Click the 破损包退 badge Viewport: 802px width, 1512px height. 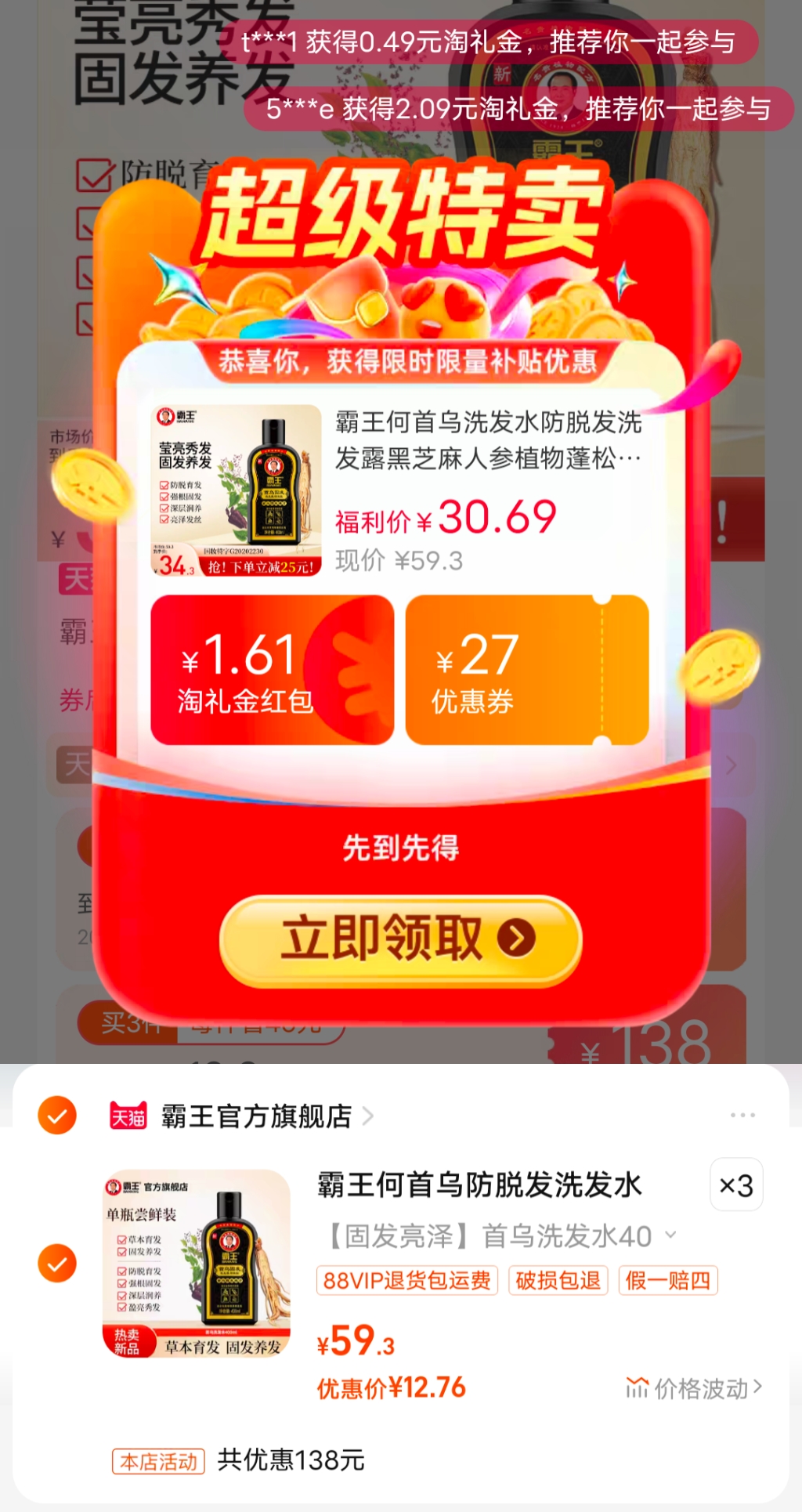click(558, 1280)
